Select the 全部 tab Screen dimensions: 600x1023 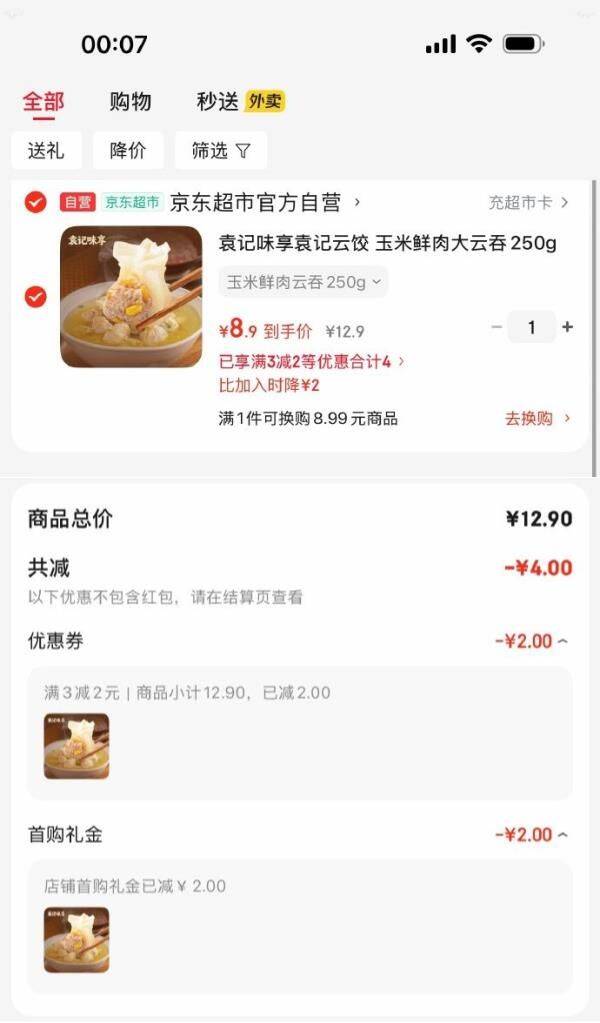(43, 101)
